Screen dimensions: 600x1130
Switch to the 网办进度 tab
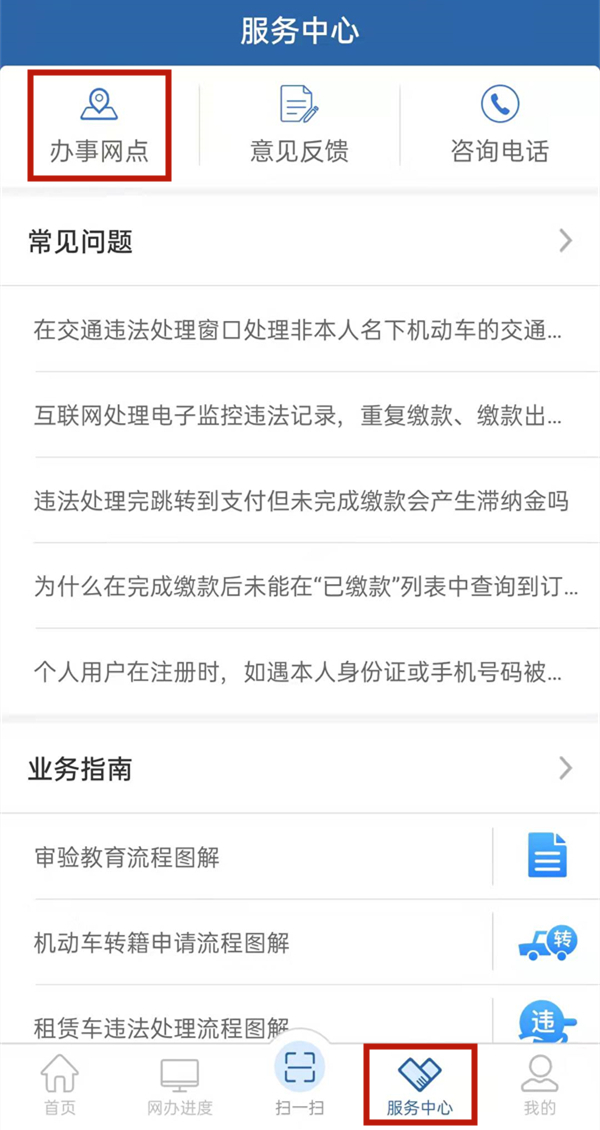pos(180,1084)
